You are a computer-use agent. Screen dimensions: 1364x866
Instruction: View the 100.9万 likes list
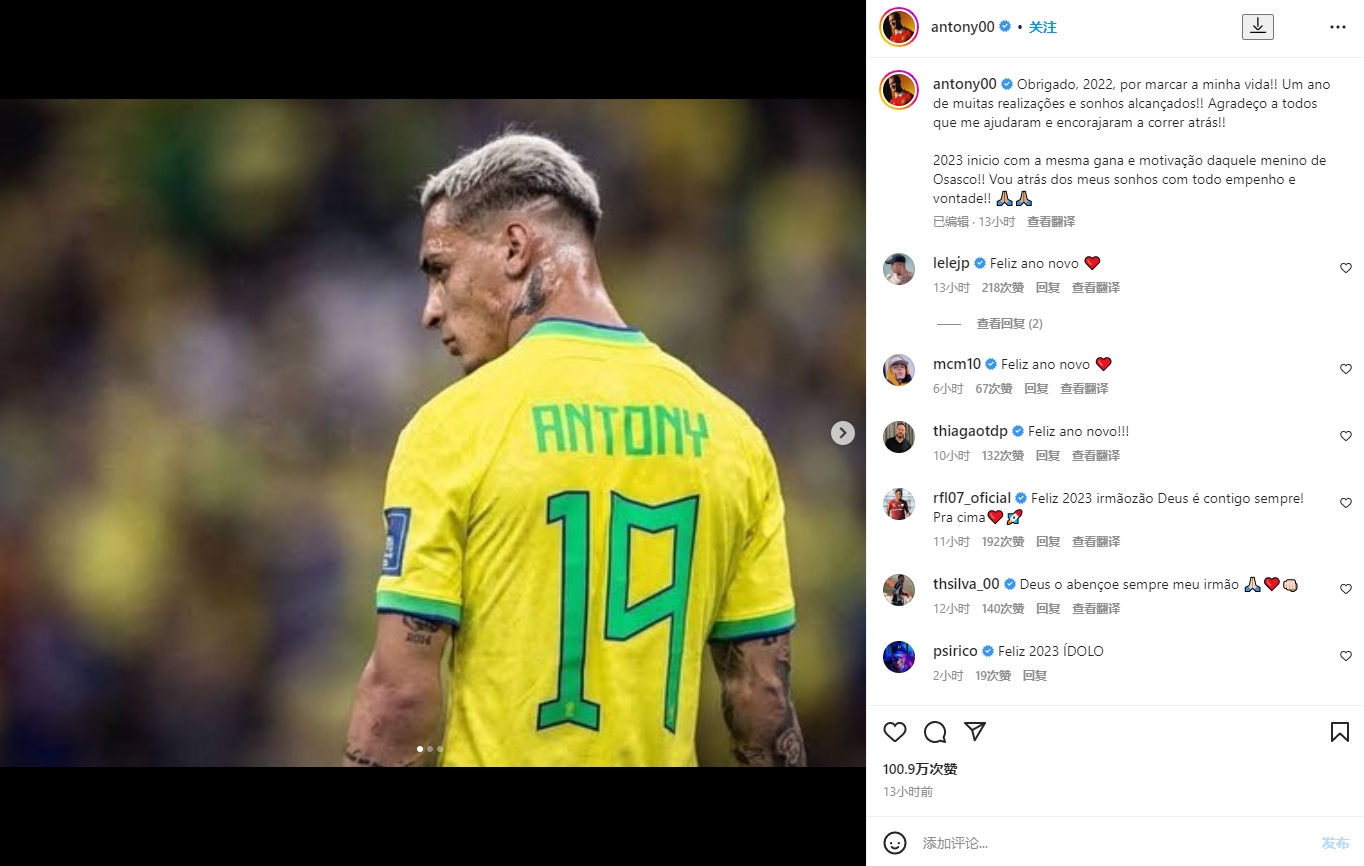920,769
